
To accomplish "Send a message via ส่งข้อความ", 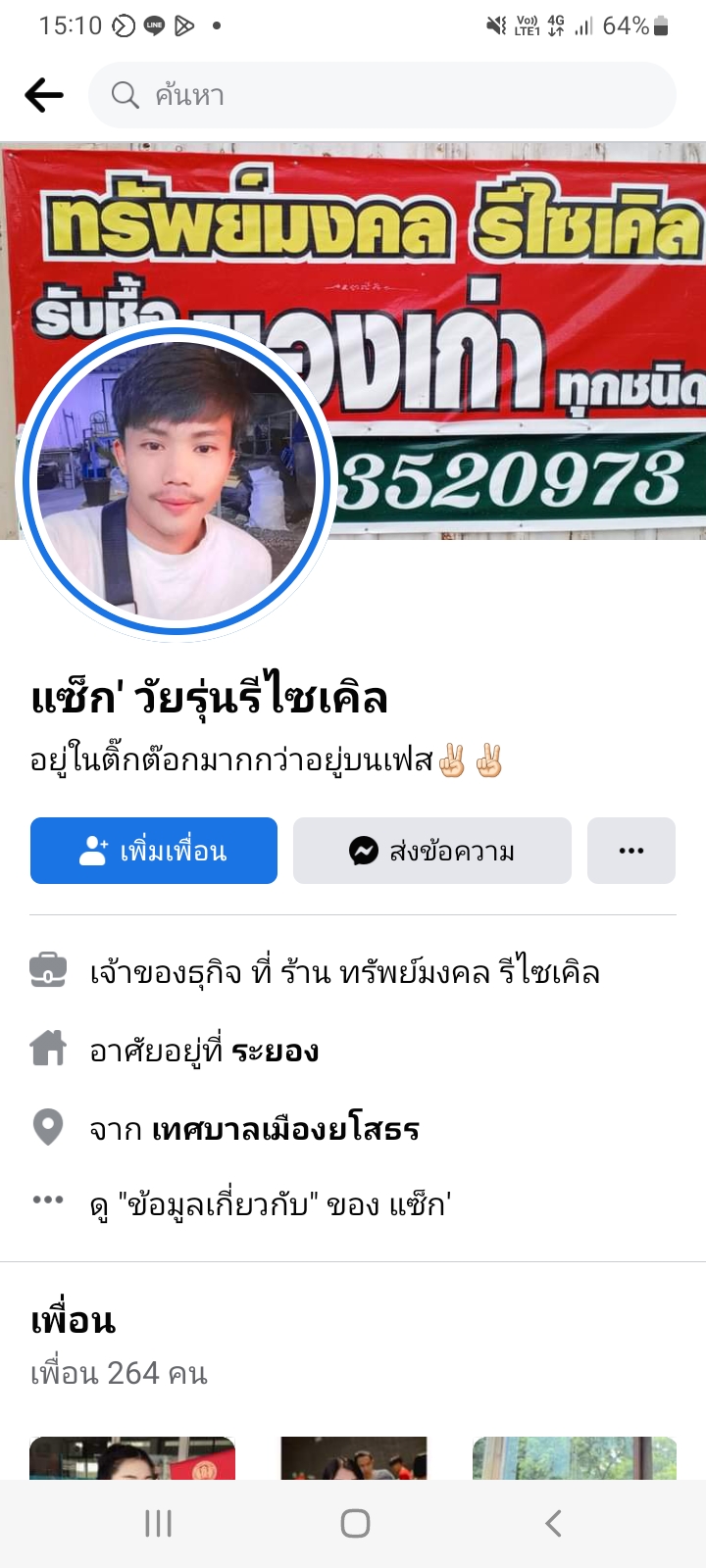I will click(431, 851).
